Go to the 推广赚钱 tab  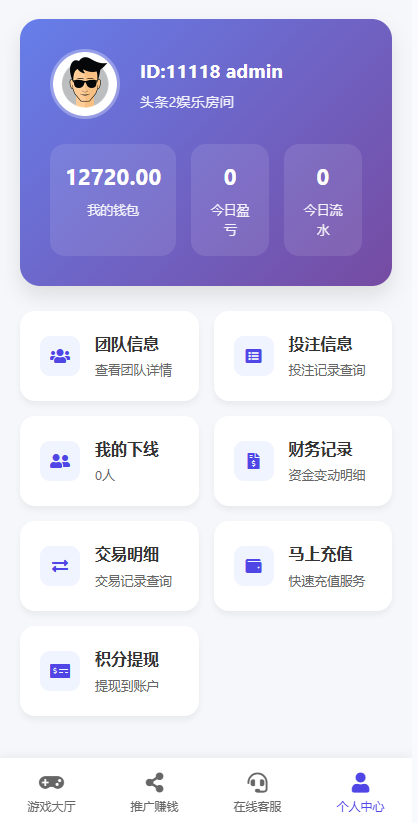[x=154, y=792]
